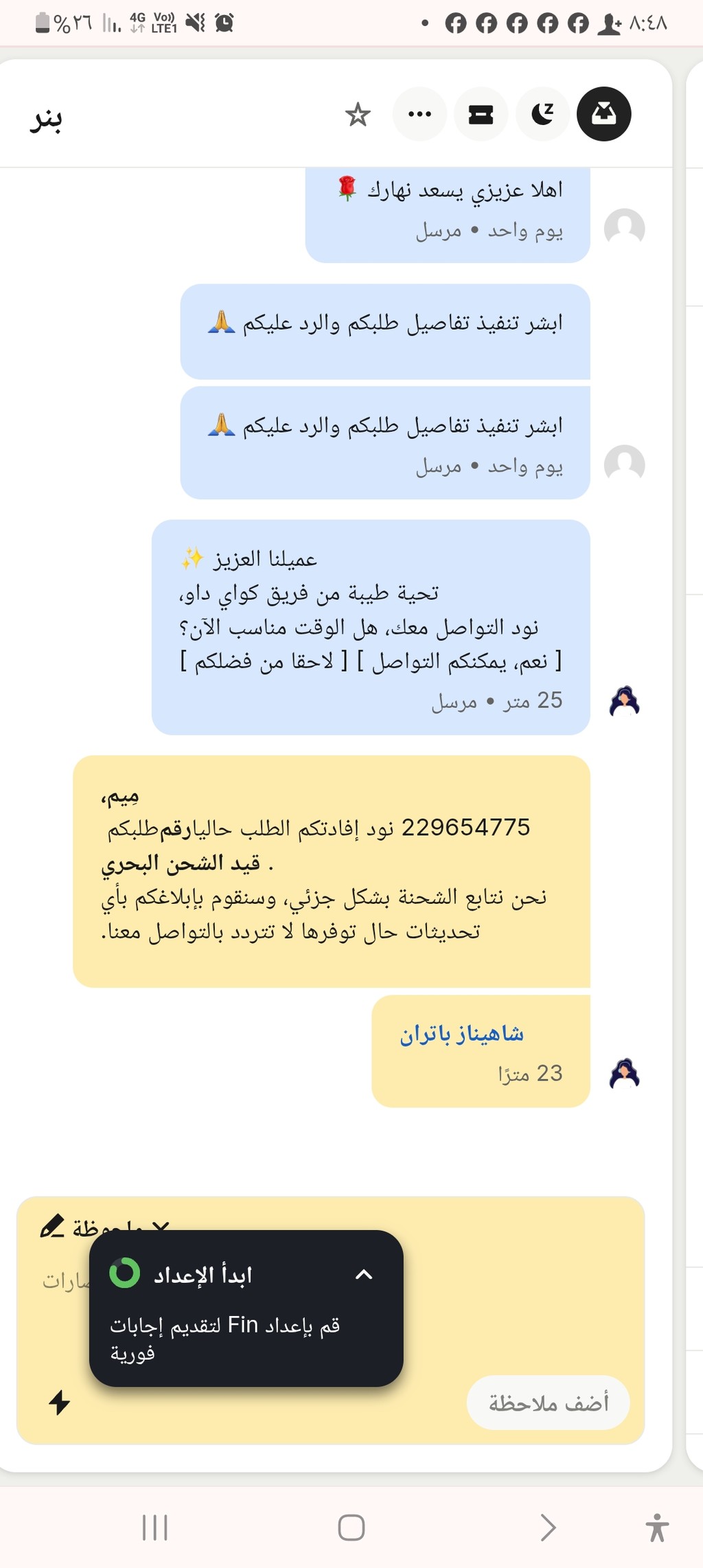Open the شاهيناز باتران mention link

tap(462, 1034)
